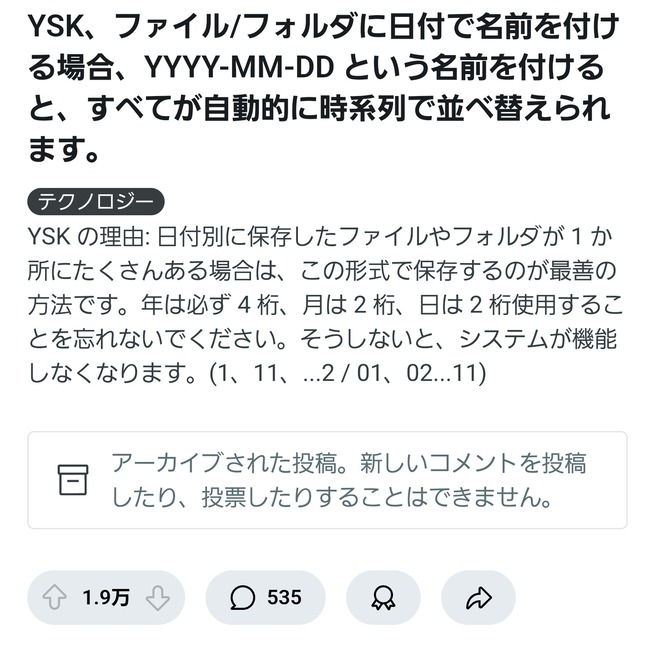Give an award to this post

[x=383, y=598]
